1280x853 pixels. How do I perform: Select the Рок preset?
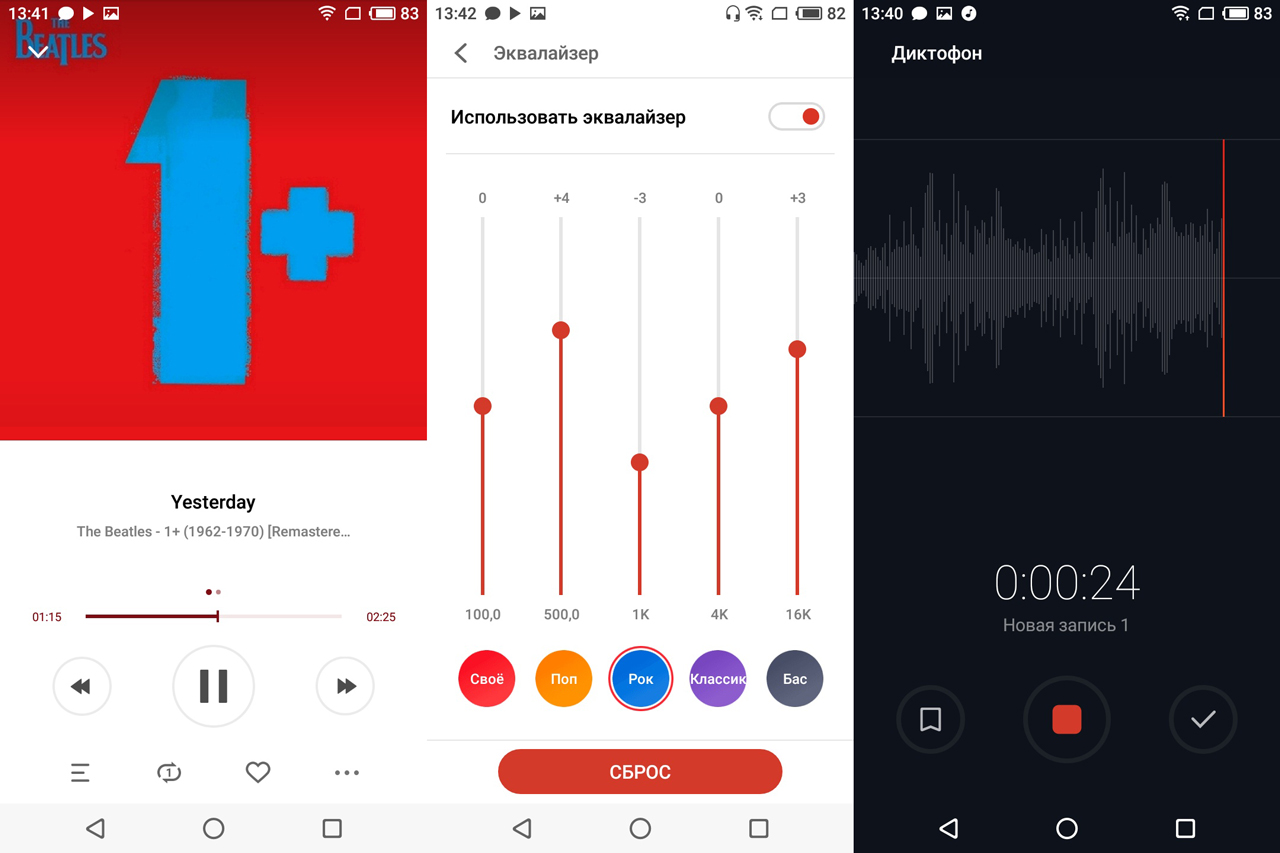[640, 679]
